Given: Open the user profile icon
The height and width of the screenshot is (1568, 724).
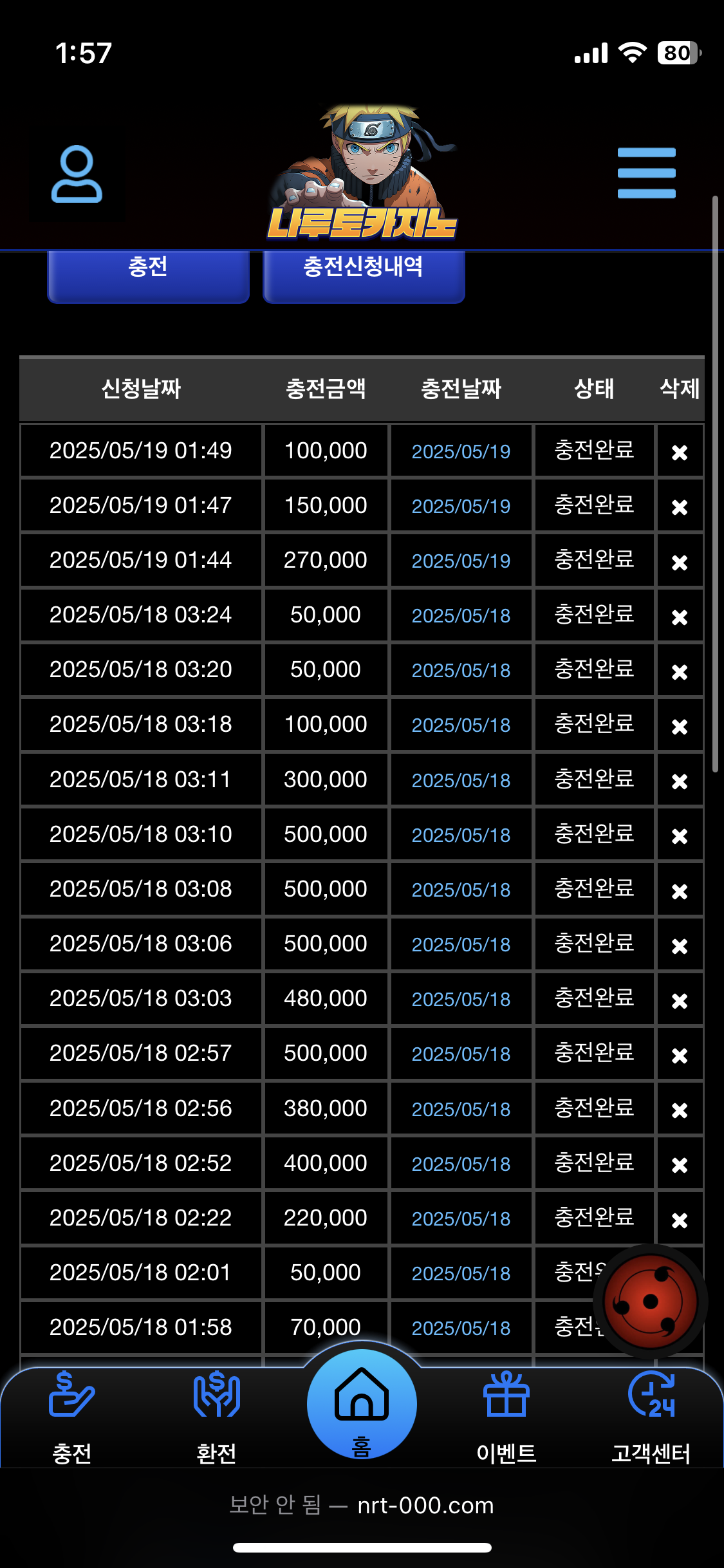Looking at the screenshot, I should 77,174.
